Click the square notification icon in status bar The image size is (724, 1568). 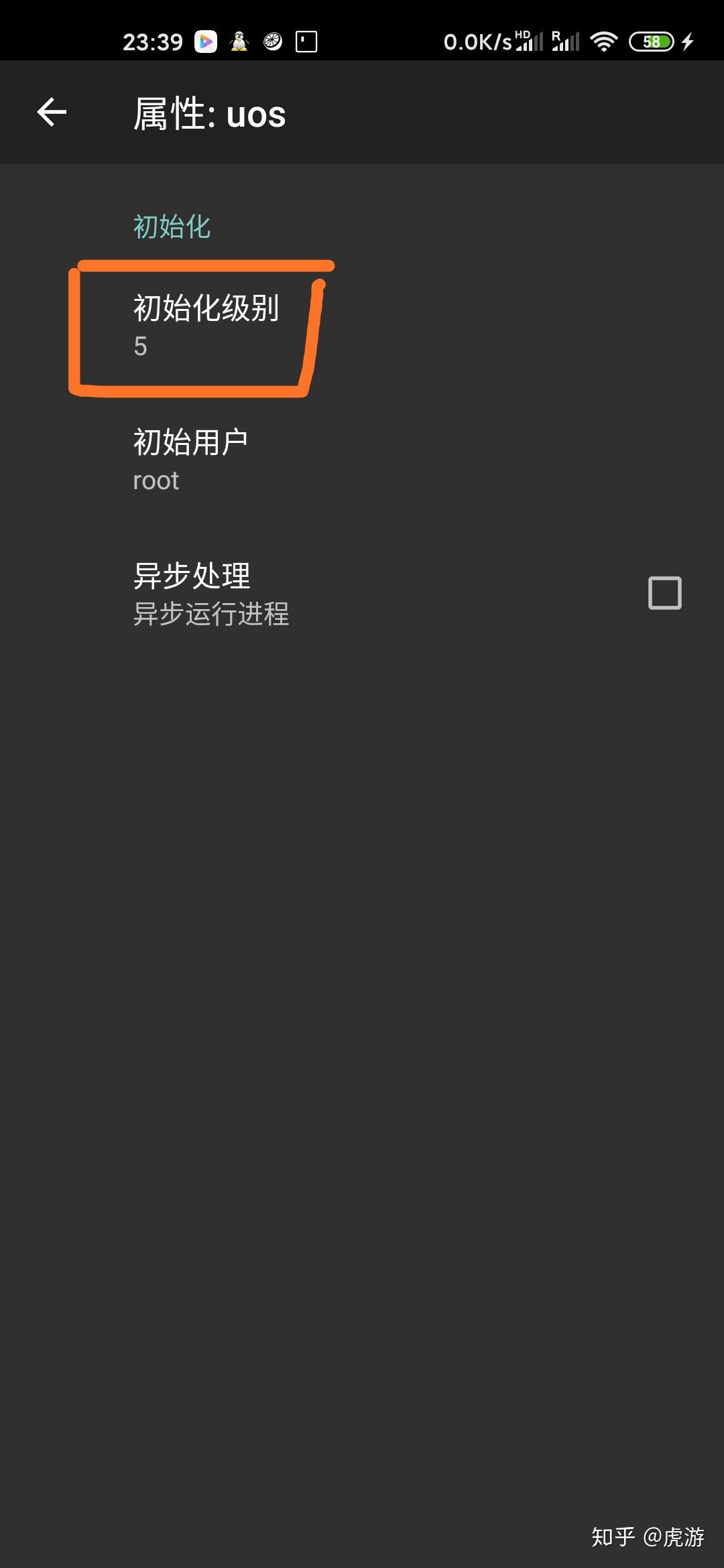point(305,42)
